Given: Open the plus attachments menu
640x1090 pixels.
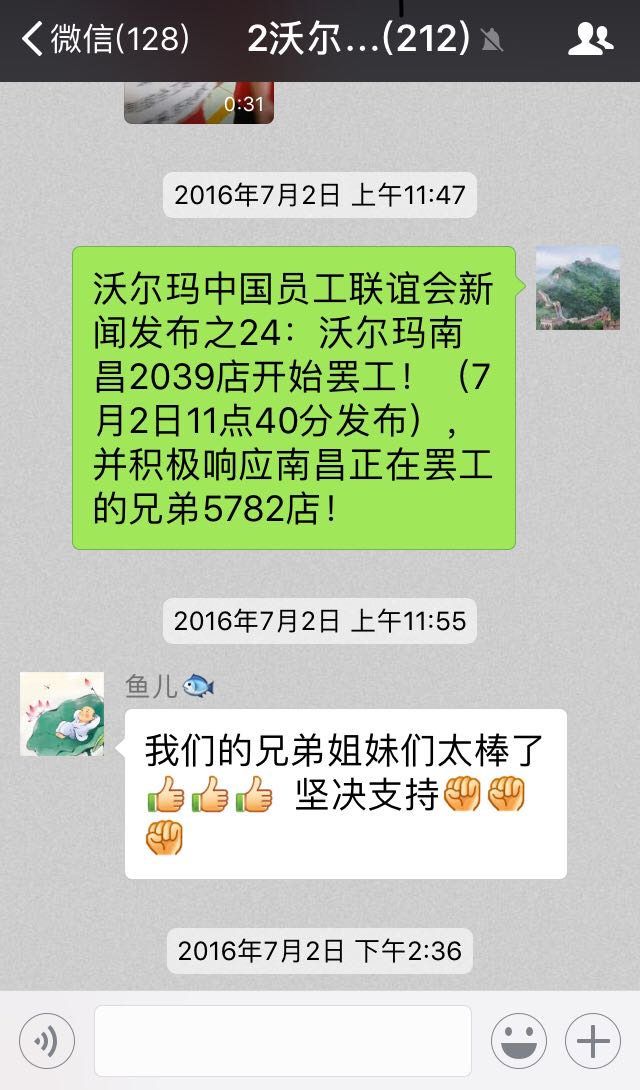Looking at the screenshot, I should (593, 1041).
